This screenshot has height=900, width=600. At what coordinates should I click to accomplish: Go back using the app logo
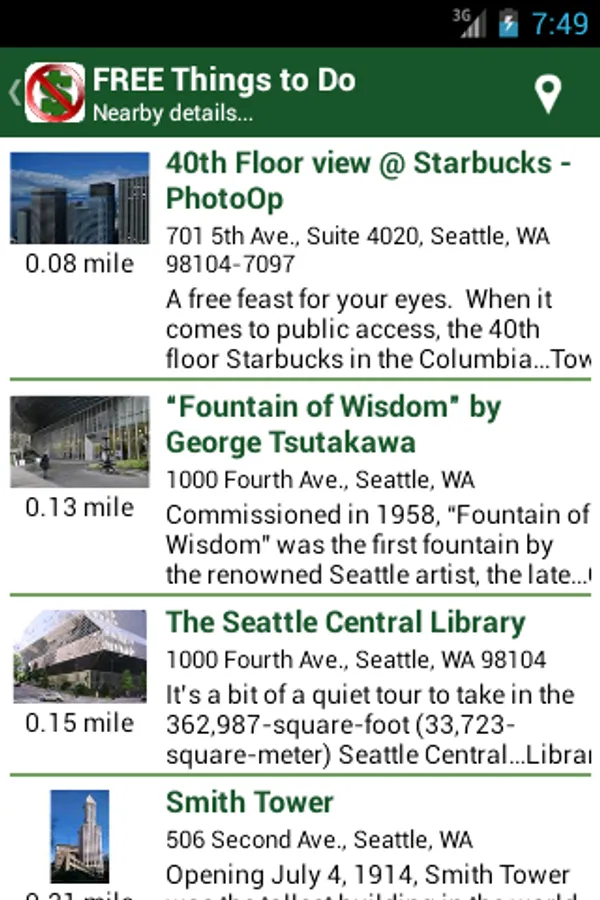[52, 93]
